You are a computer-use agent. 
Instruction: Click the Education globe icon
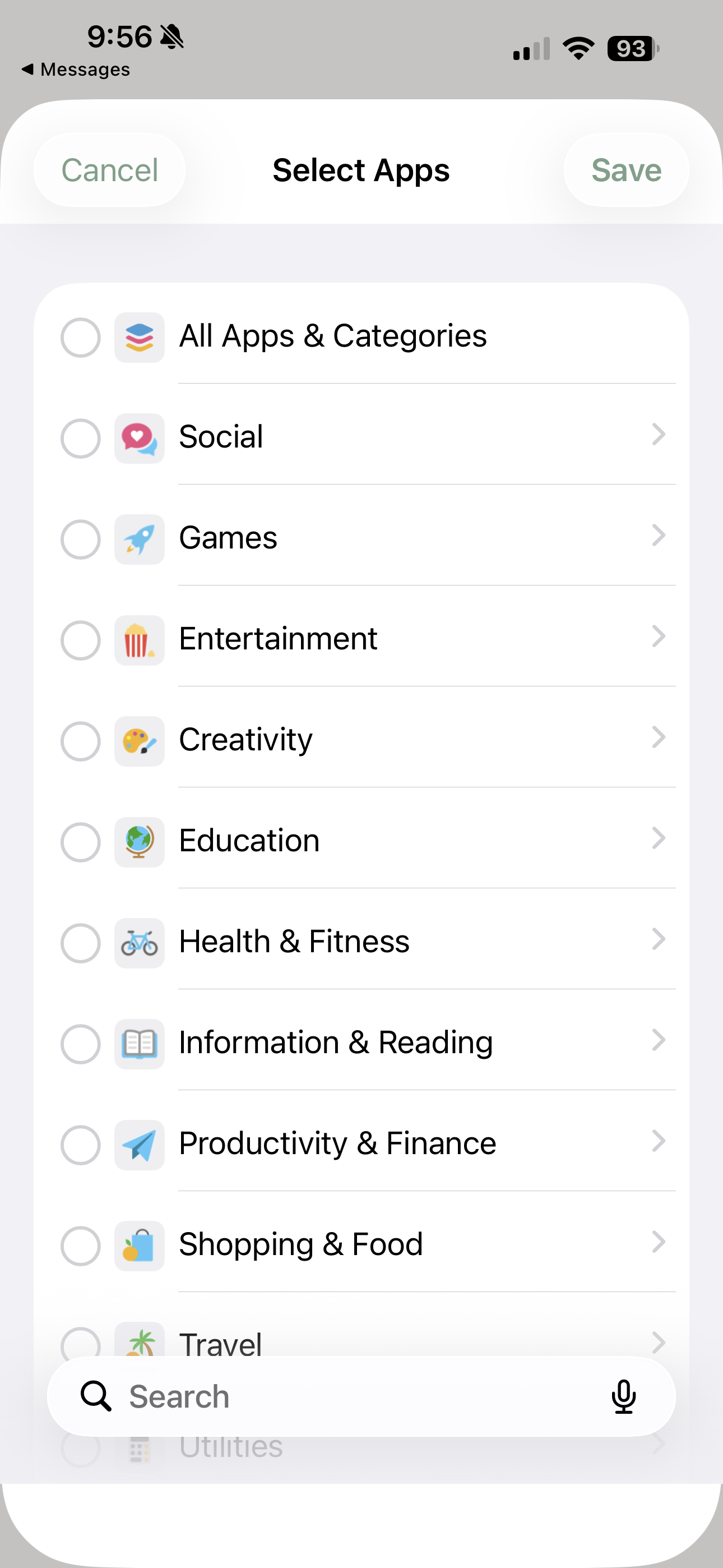pyautogui.click(x=140, y=842)
